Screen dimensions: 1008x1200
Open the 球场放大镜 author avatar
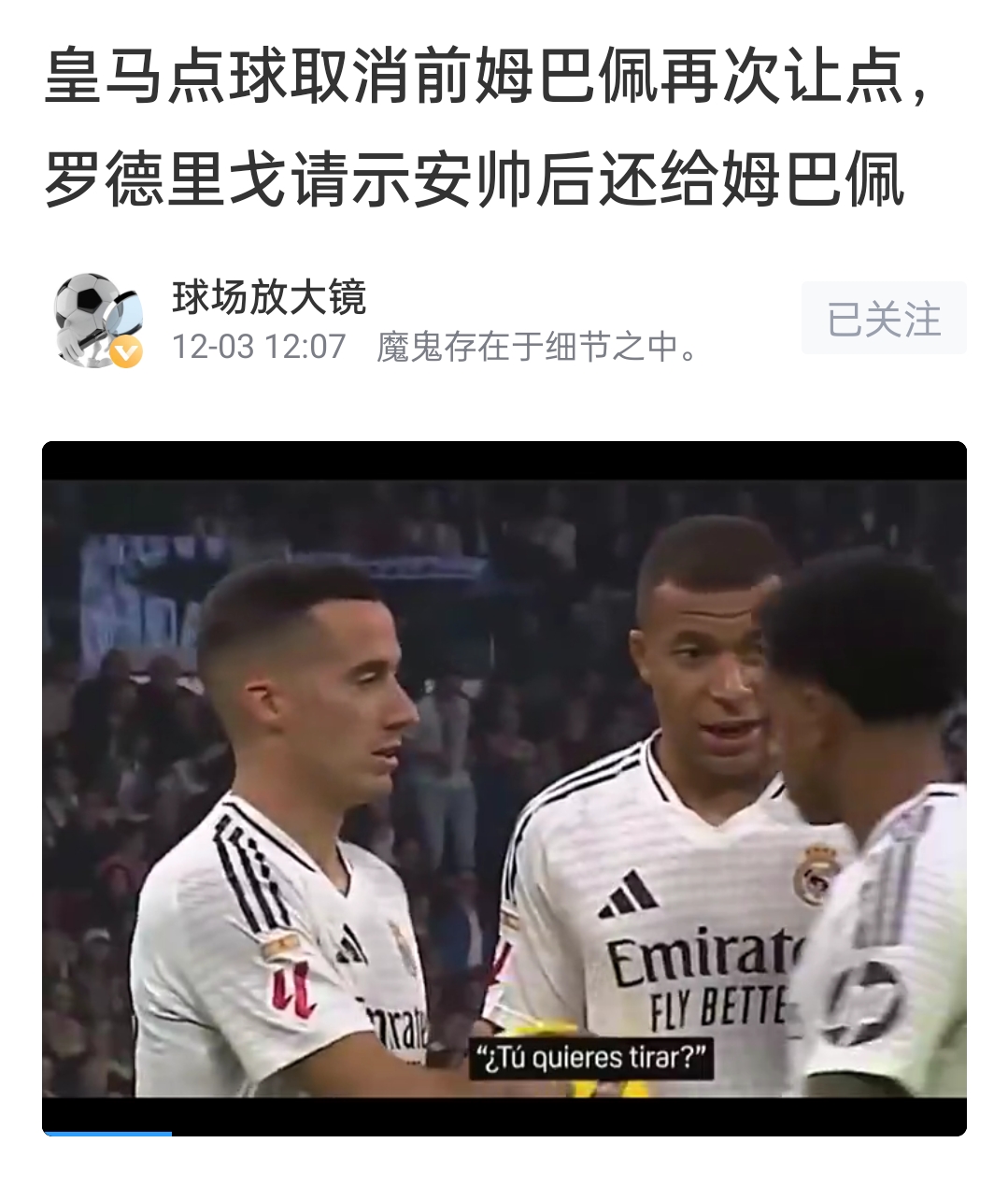coord(97,320)
